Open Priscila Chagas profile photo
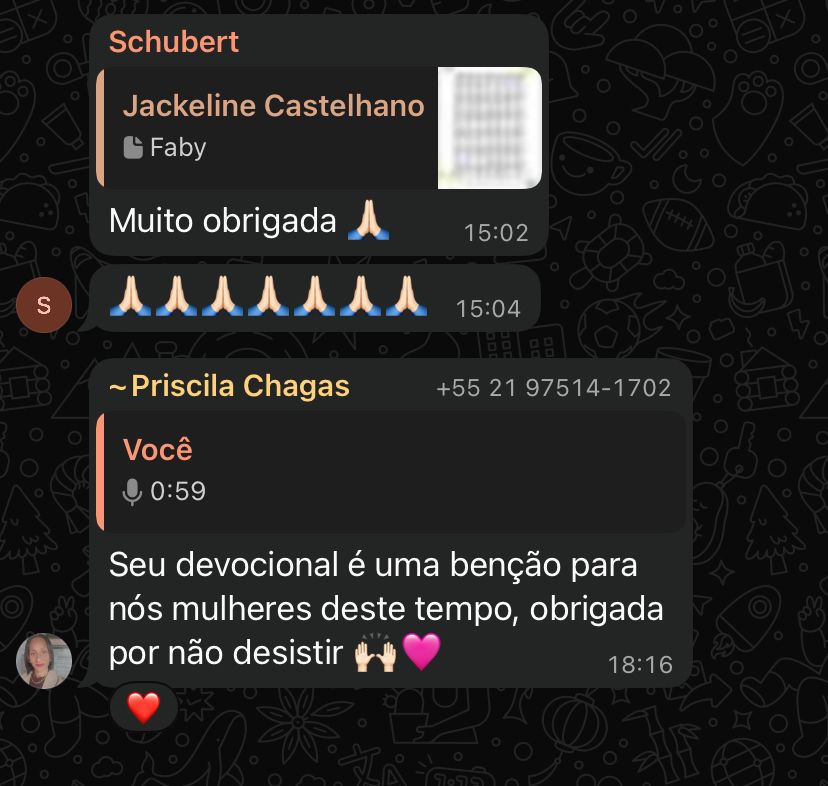Screen dimensions: 828x786 44,660
